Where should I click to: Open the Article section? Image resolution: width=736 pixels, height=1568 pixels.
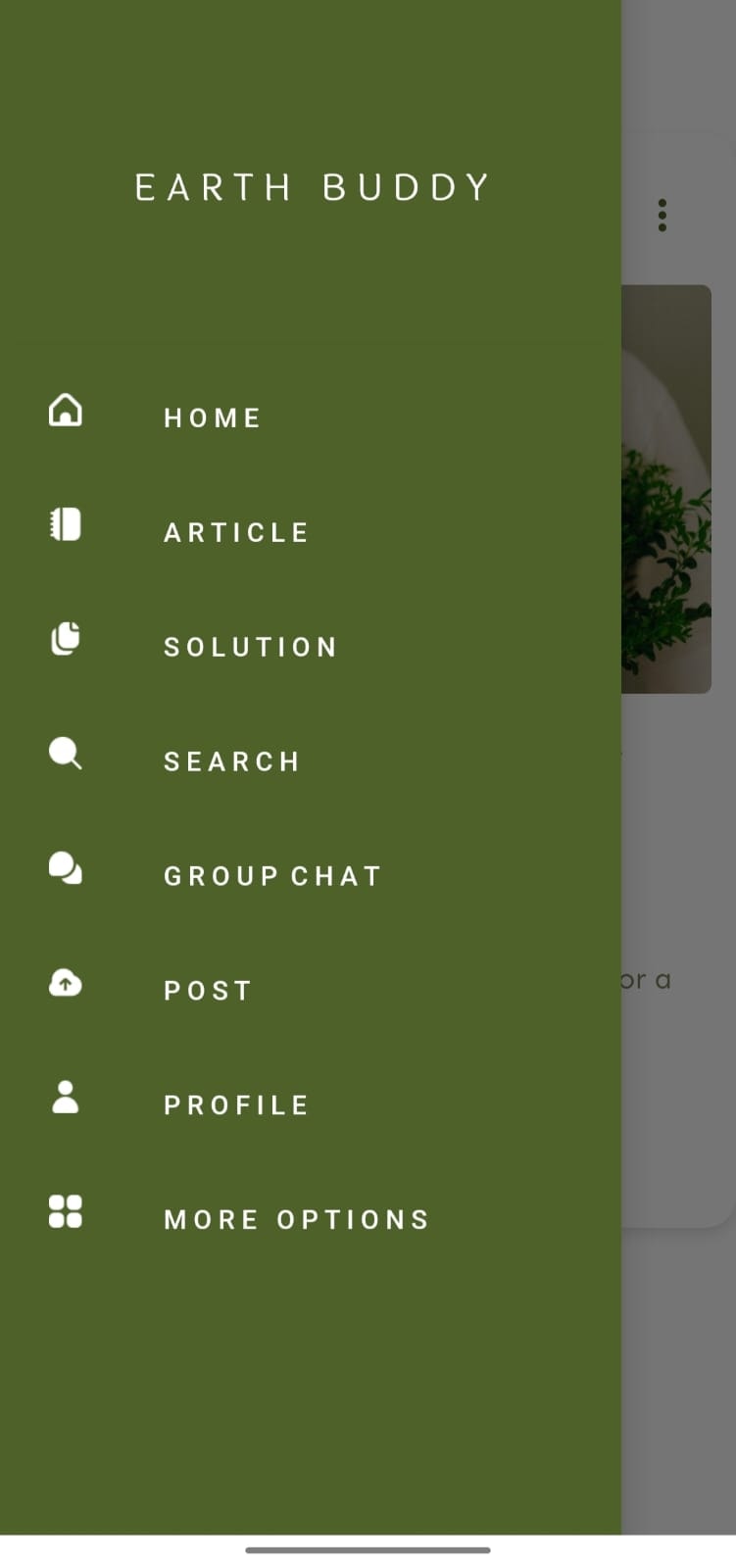pos(235,532)
